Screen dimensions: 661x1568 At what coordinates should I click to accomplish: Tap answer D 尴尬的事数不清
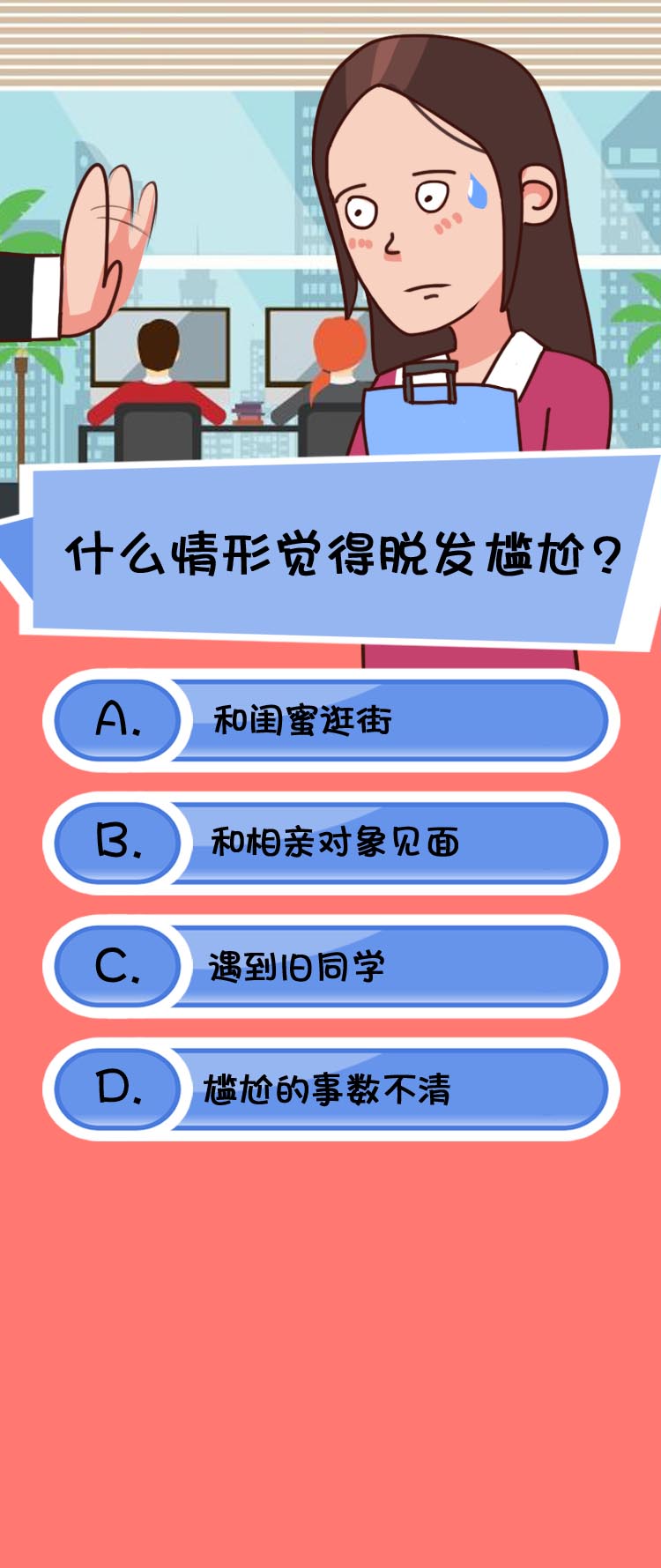330,1089
